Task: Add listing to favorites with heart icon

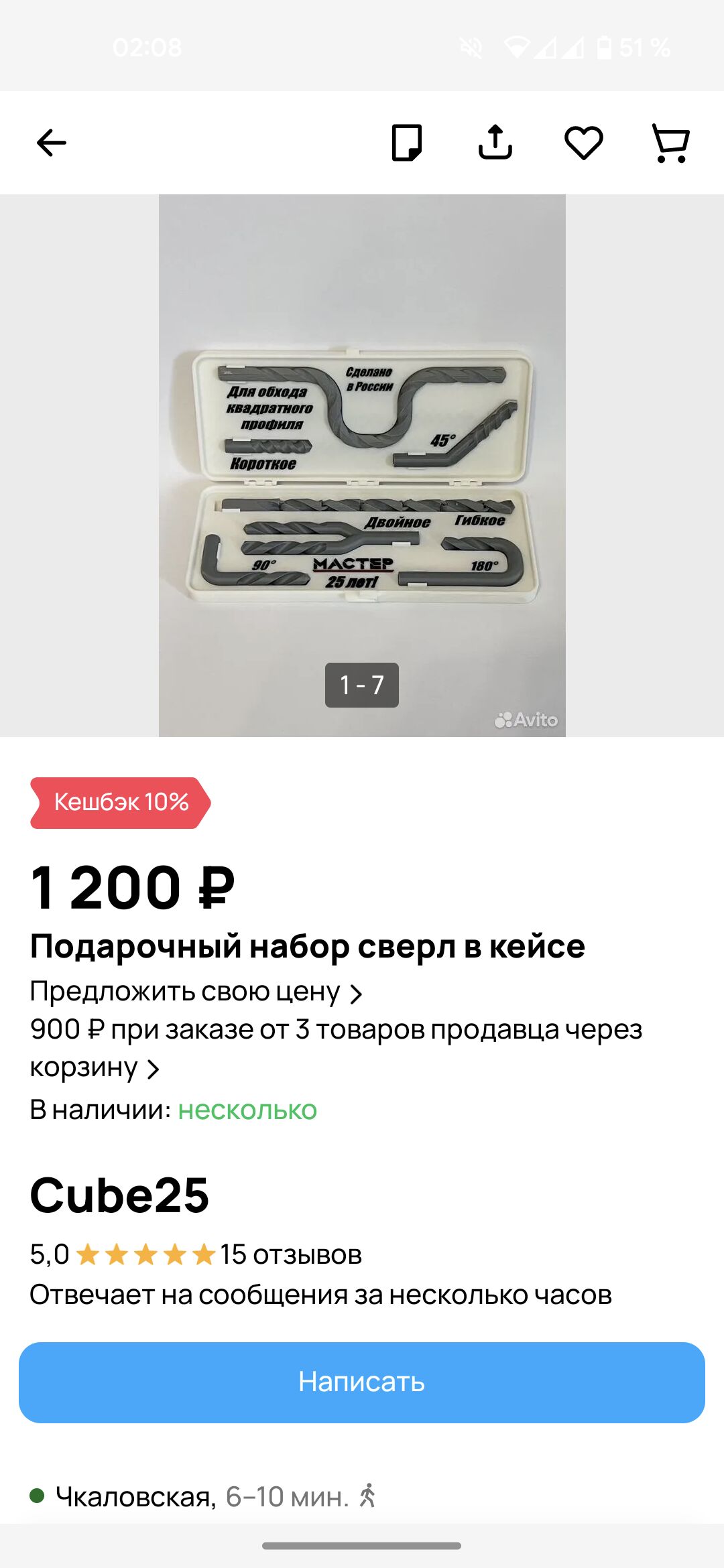Action: [584, 143]
